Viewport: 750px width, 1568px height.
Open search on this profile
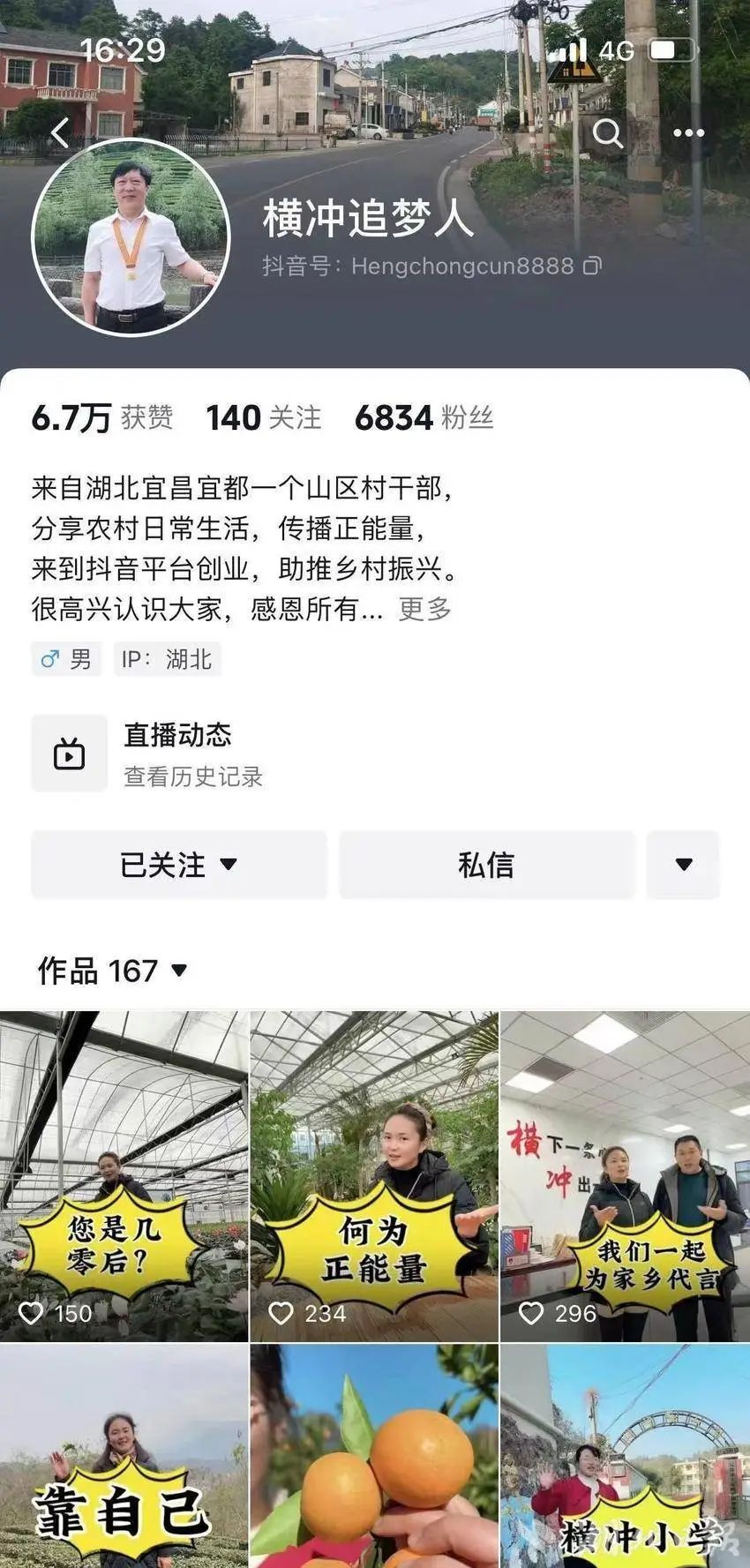coord(607,133)
